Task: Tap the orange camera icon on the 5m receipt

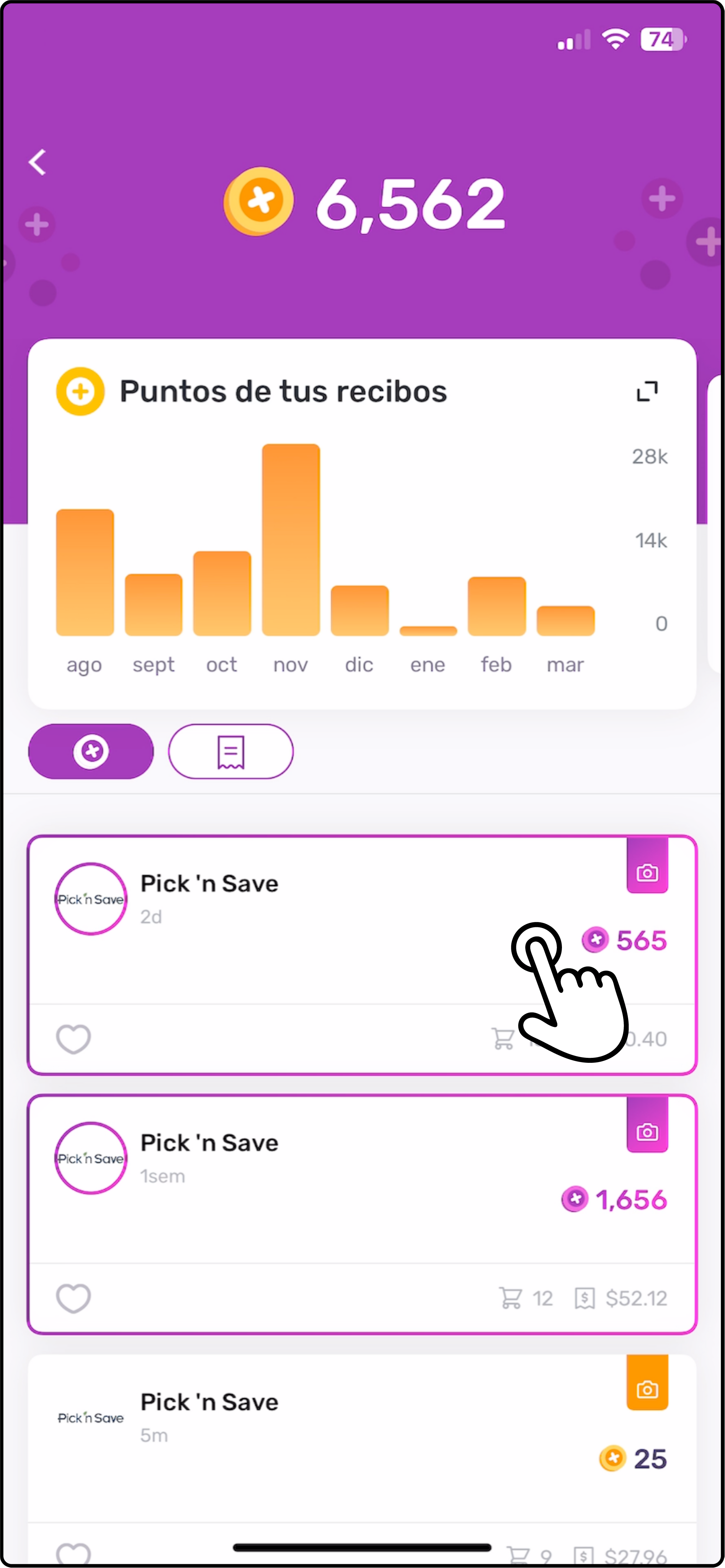Action: coord(647,1390)
